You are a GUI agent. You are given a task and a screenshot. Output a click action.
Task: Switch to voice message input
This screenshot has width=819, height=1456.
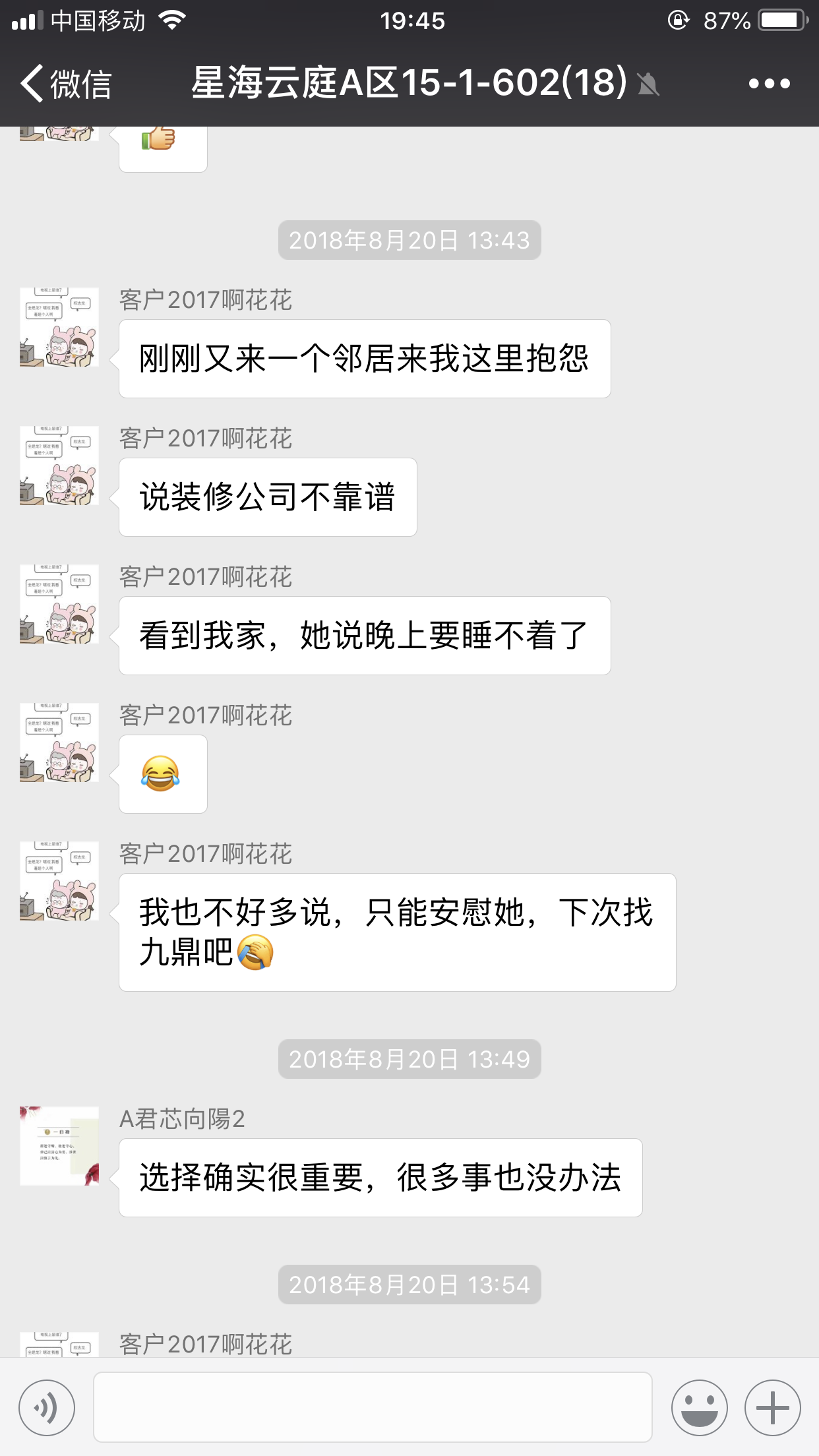47,1407
